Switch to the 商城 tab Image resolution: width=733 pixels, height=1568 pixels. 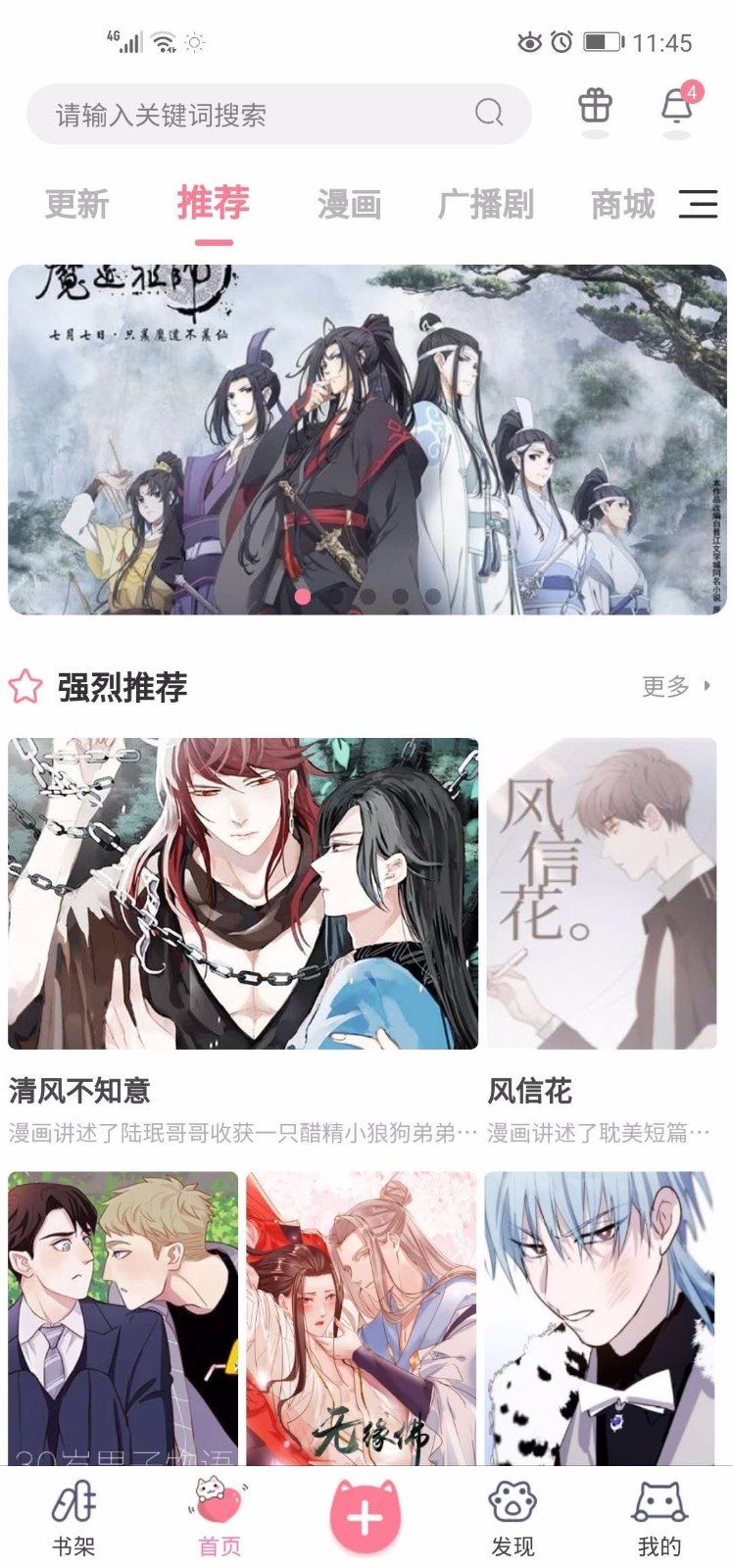coord(622,205)
